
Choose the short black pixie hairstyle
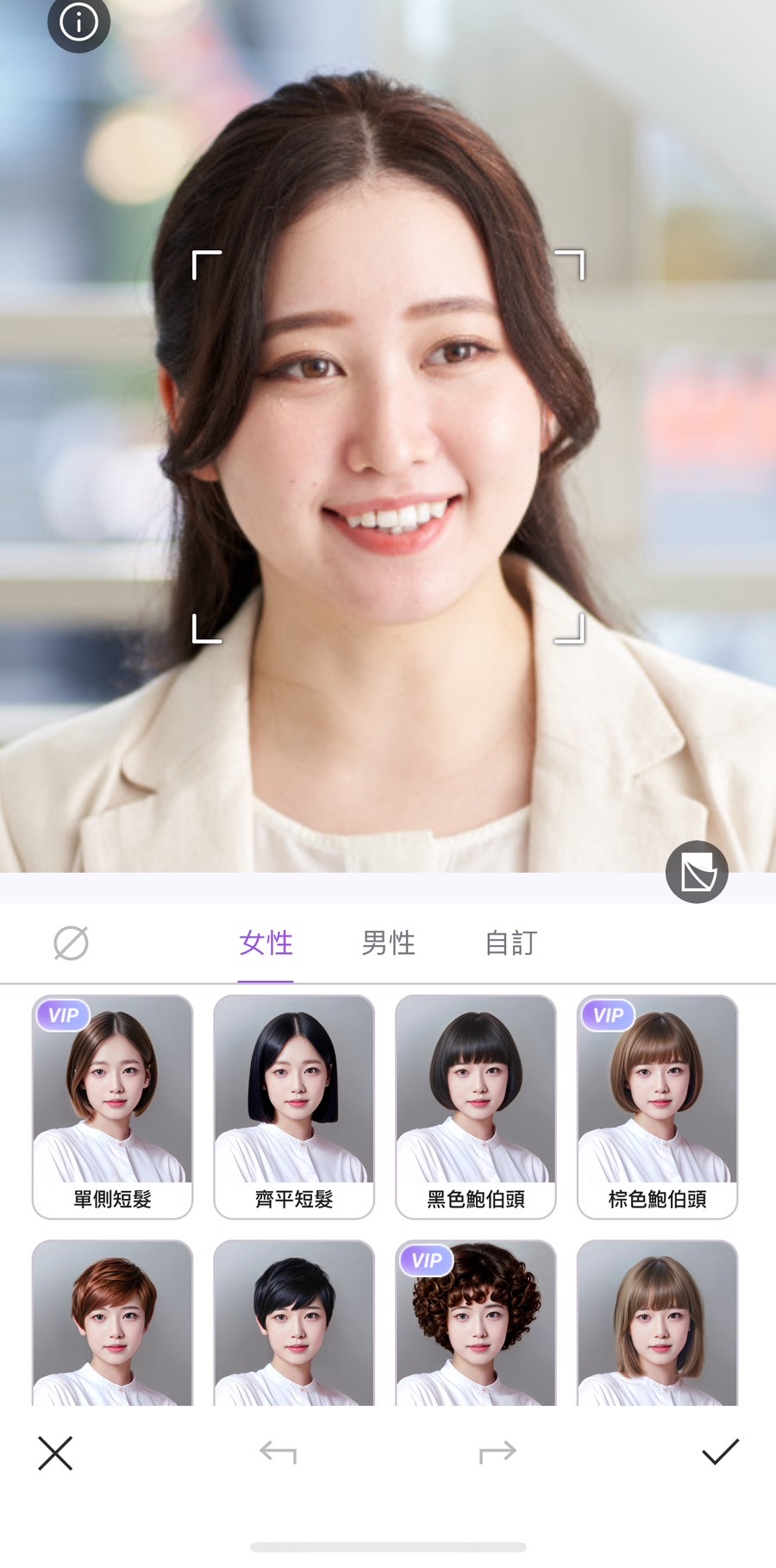click(x=294, y=1324)
